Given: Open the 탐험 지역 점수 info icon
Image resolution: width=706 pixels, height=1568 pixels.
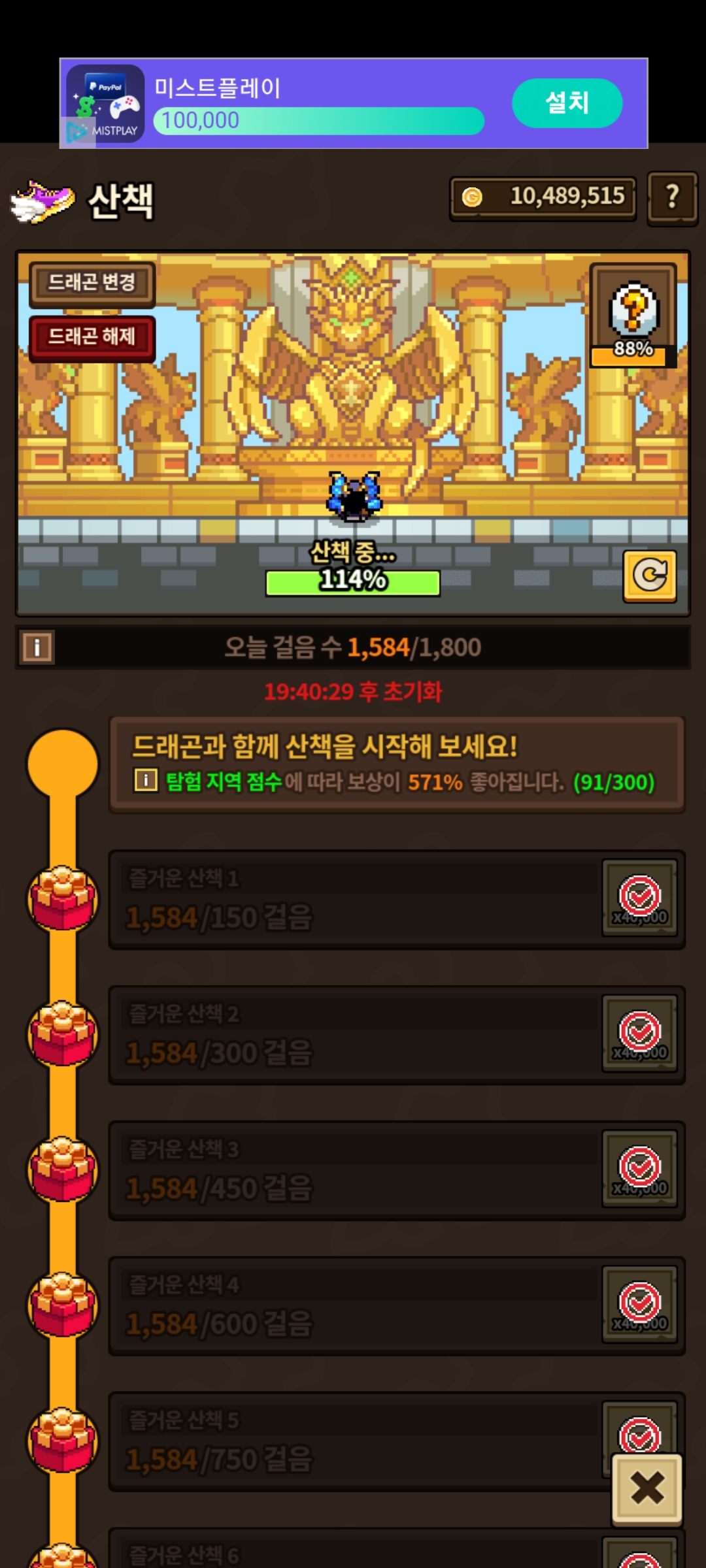Looking at the screenshot, I should pos(146,780).
